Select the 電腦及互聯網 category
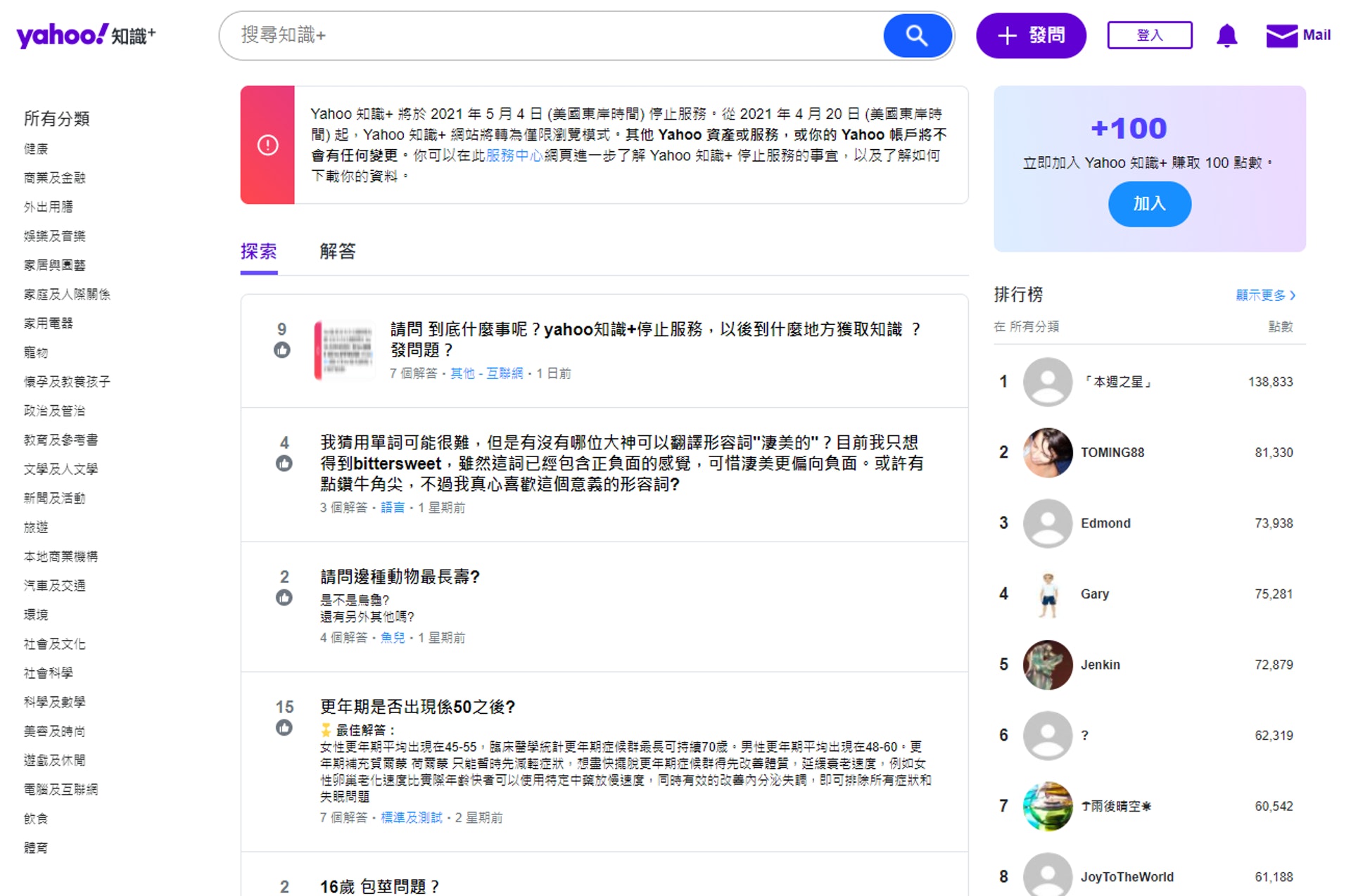The height and width of the screenshot is (896, 1351). (x=61, y=789)
